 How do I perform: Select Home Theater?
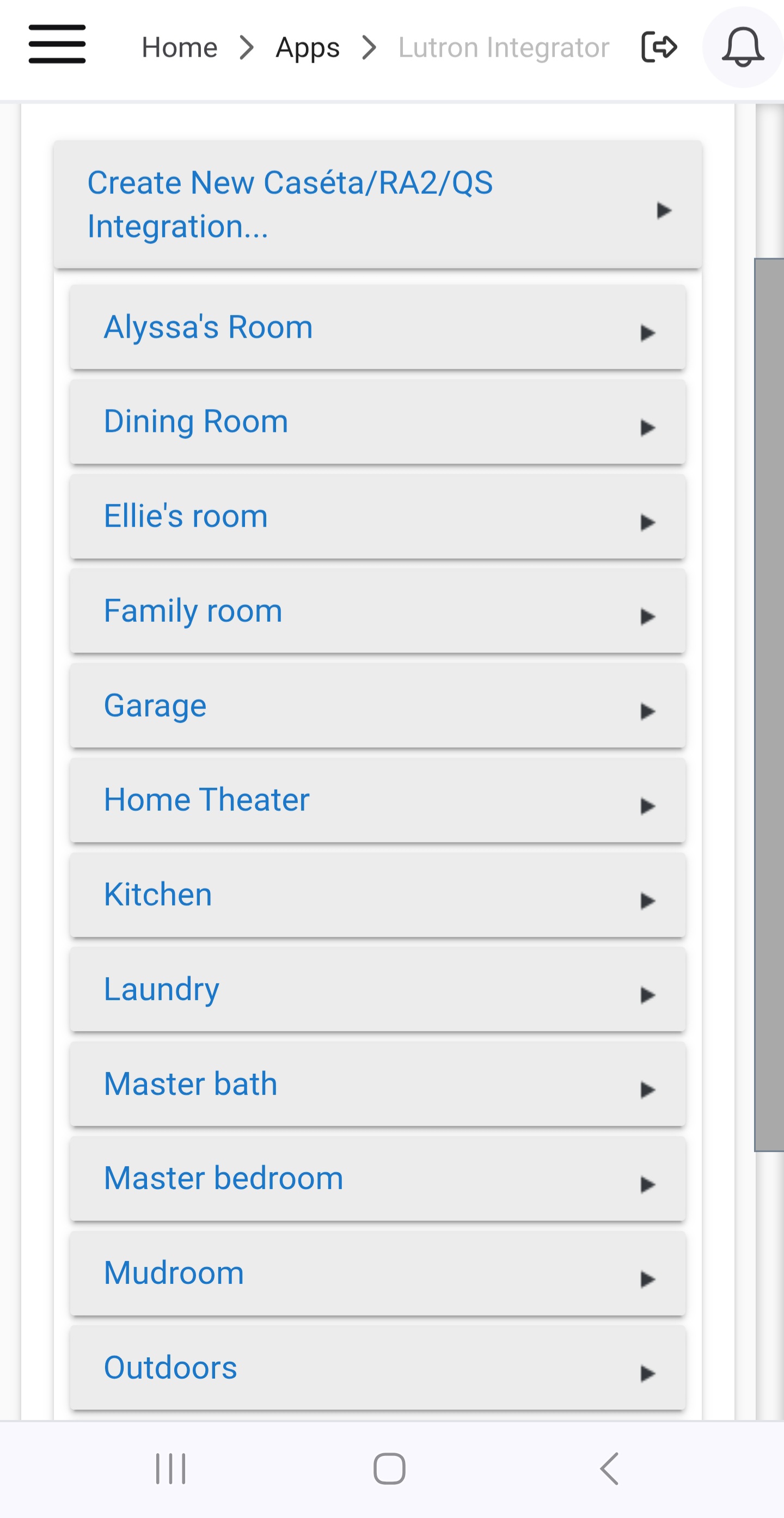pyautogui.click(x=377, y=800)
